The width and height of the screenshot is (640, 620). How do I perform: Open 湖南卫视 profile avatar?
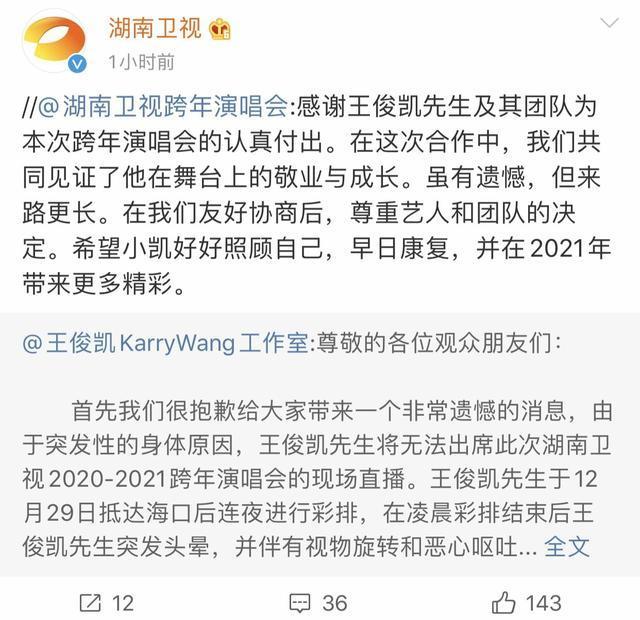(x=54, y=43)
